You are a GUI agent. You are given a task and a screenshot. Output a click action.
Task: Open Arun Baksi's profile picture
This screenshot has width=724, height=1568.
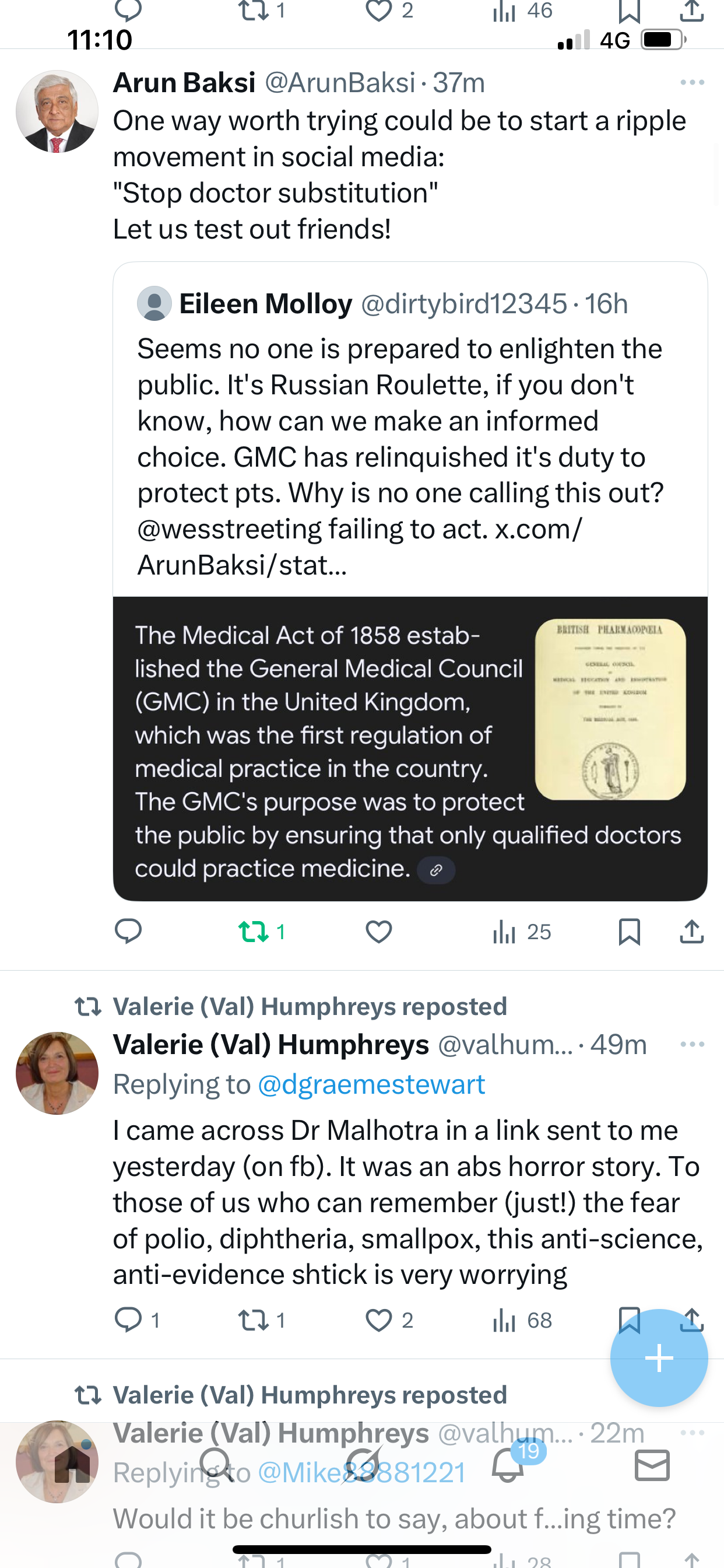(57, 111)
